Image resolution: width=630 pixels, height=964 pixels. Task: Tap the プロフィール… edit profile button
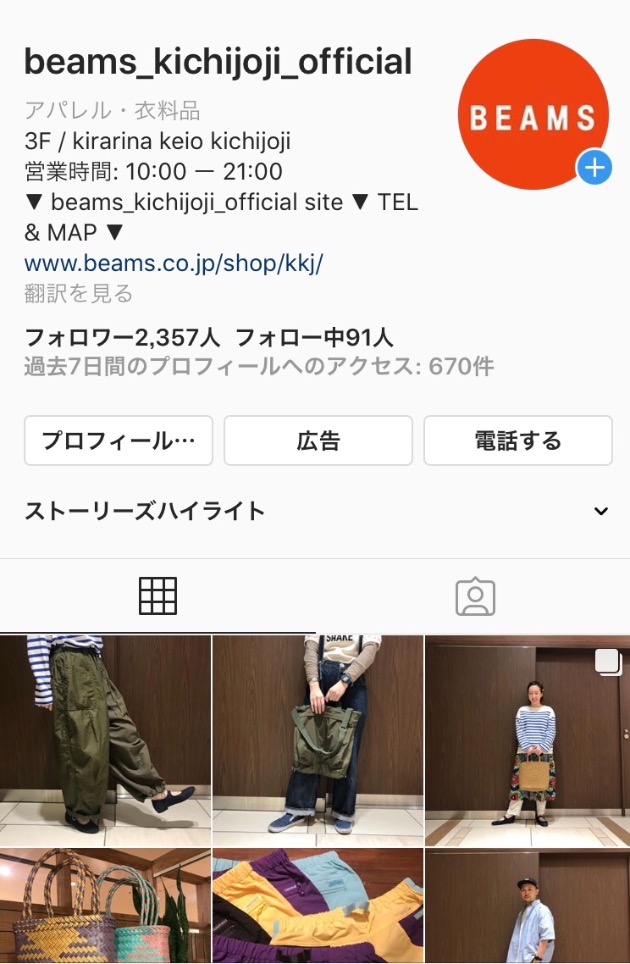pos(118,441)
